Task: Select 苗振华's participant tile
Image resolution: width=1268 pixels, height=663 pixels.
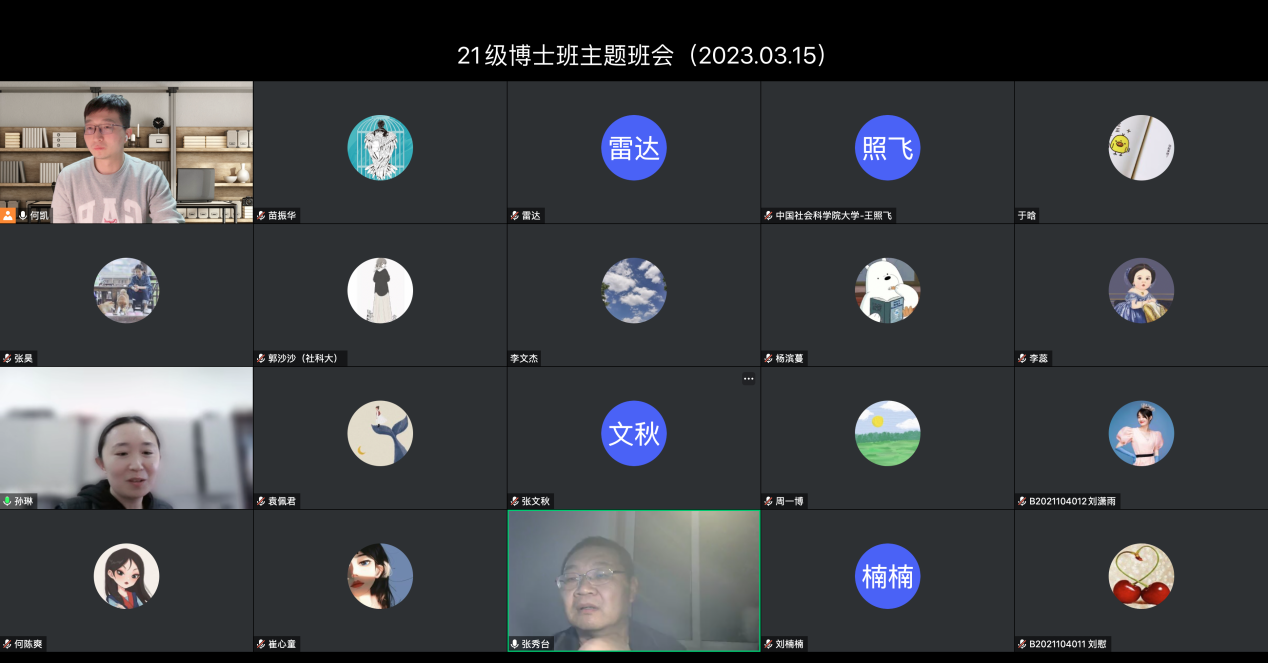Action: [x=380, y=151]
